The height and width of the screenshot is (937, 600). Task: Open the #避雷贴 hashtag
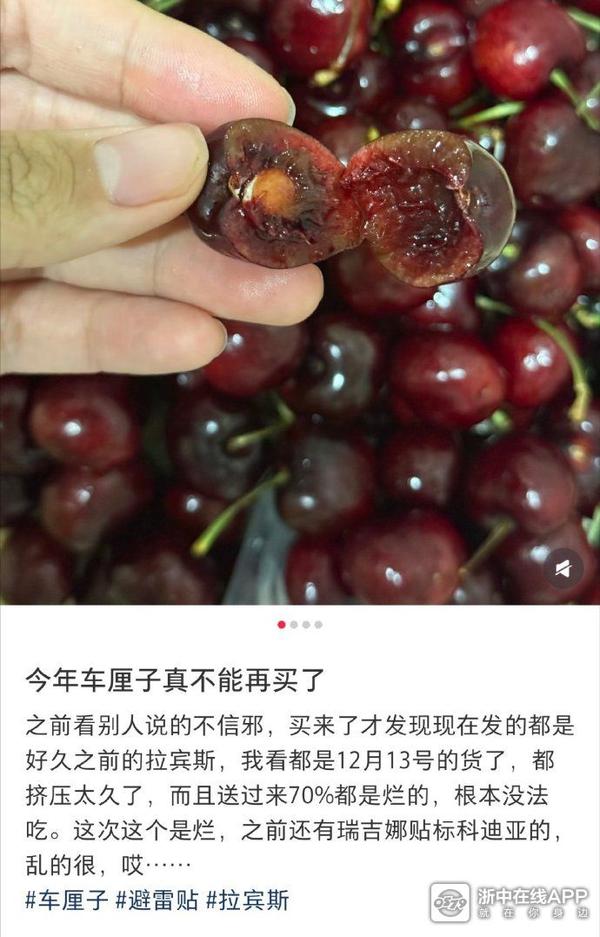[x=158, y=900]
